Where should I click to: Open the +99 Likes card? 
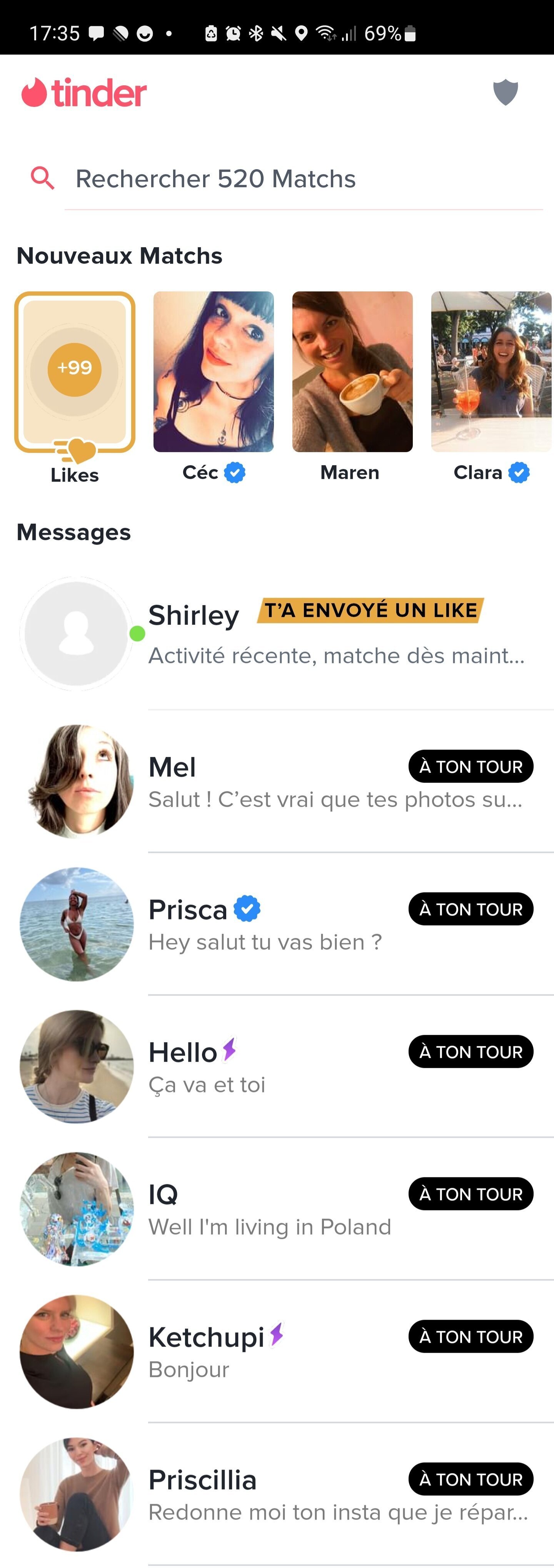click(x=75, y=373)
